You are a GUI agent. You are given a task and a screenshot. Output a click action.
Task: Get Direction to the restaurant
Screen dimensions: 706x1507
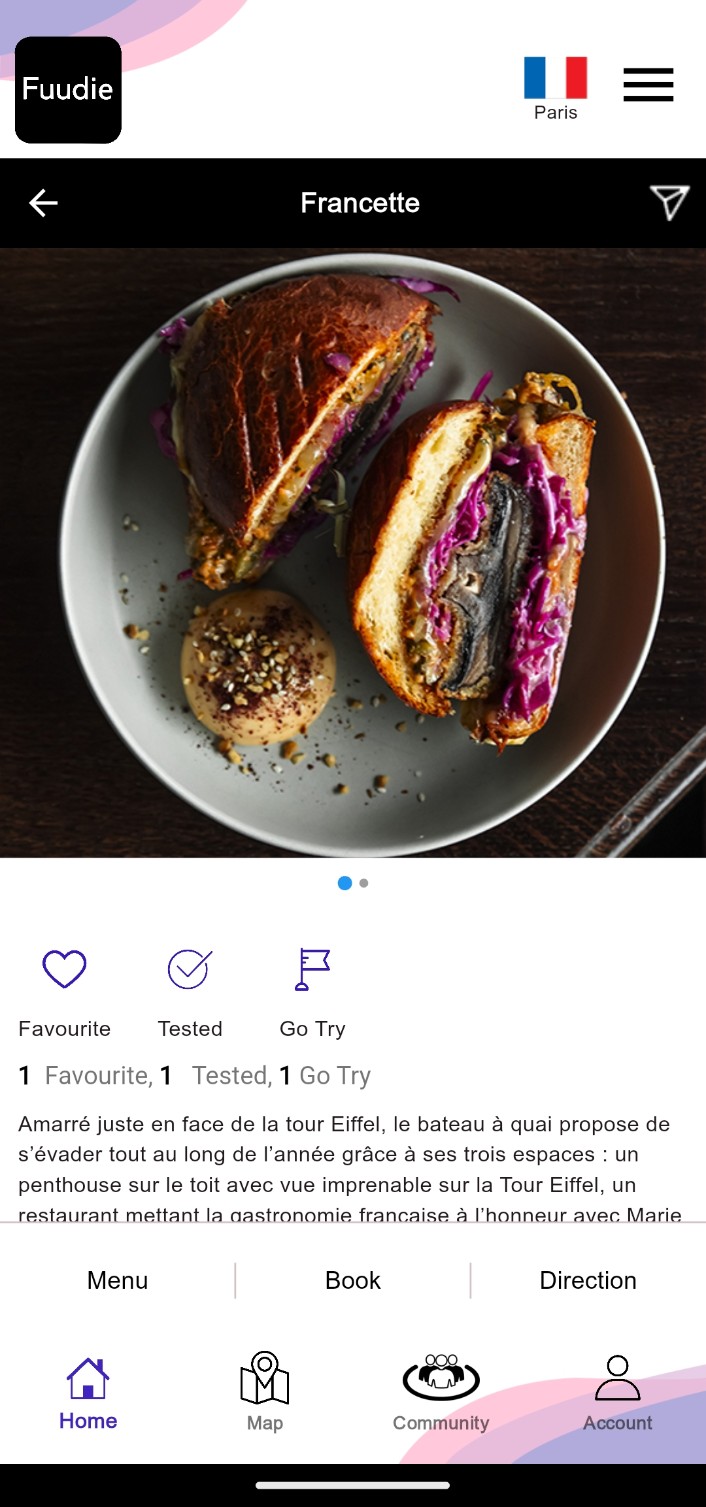pos(588,1280)
